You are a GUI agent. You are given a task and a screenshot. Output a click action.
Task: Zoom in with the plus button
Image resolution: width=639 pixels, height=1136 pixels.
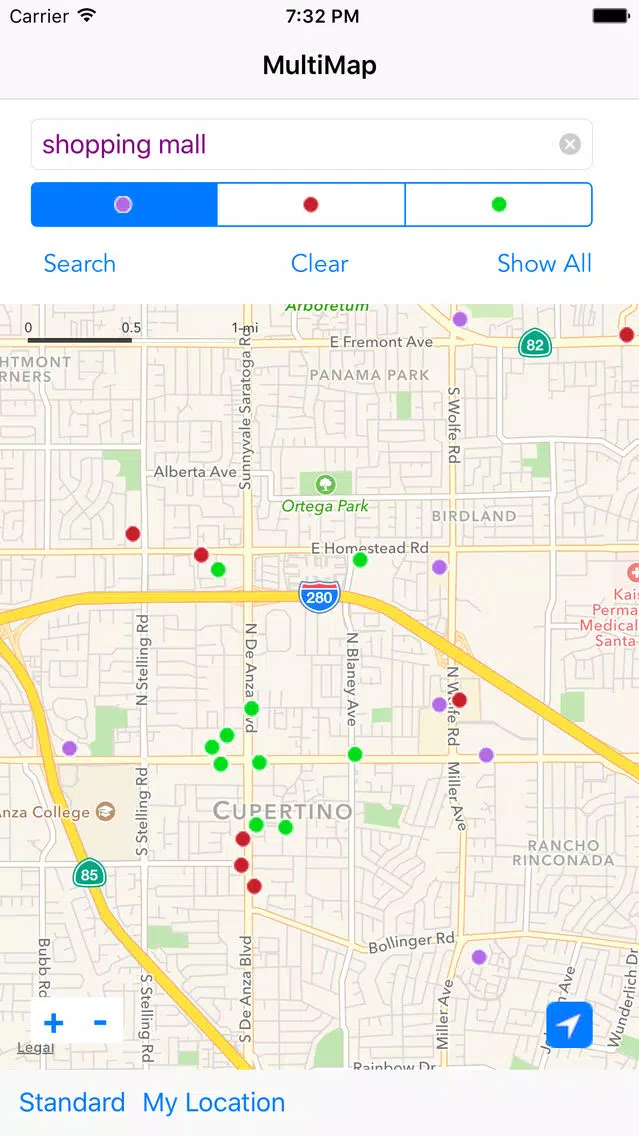tap(54, 1022)
